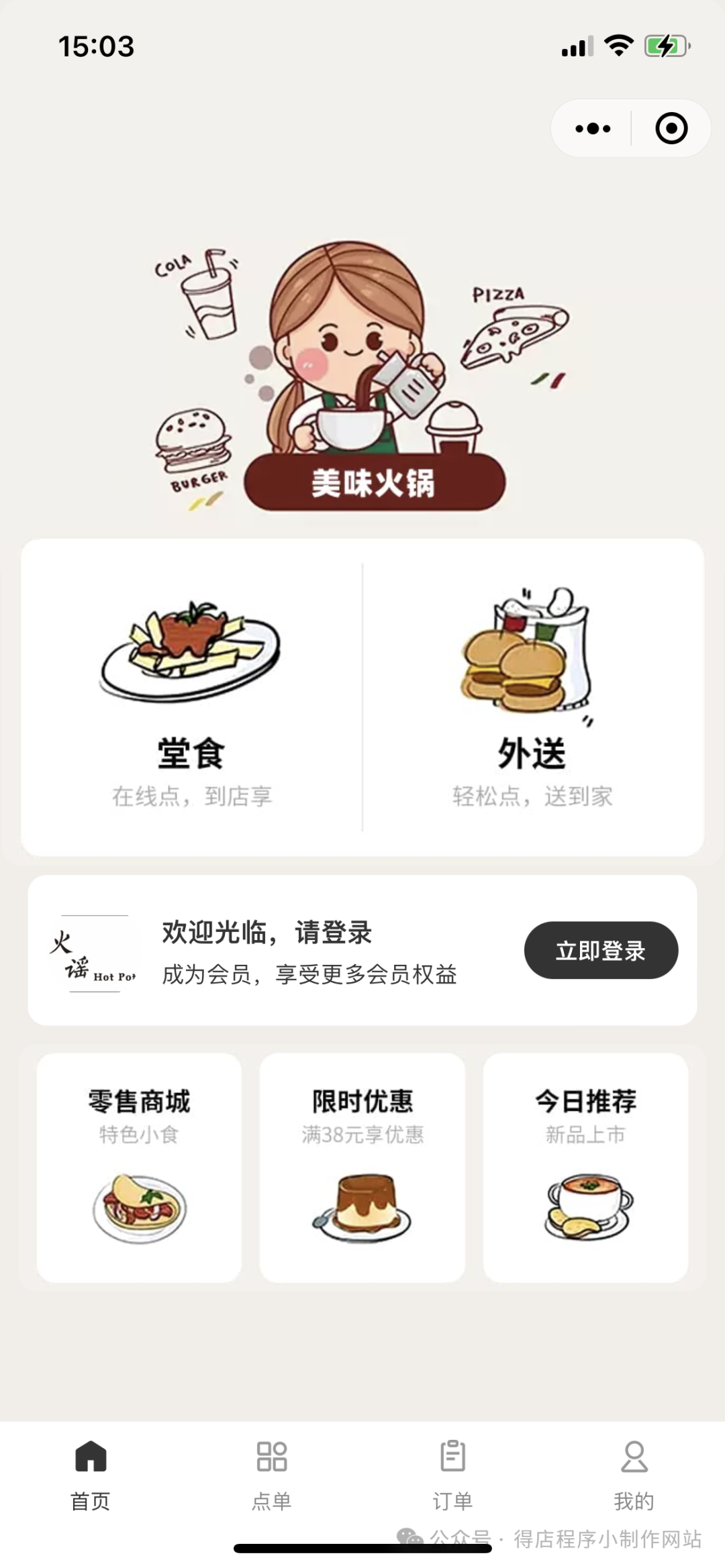Select 堂食 dine-in ordering

pos(191,698)
